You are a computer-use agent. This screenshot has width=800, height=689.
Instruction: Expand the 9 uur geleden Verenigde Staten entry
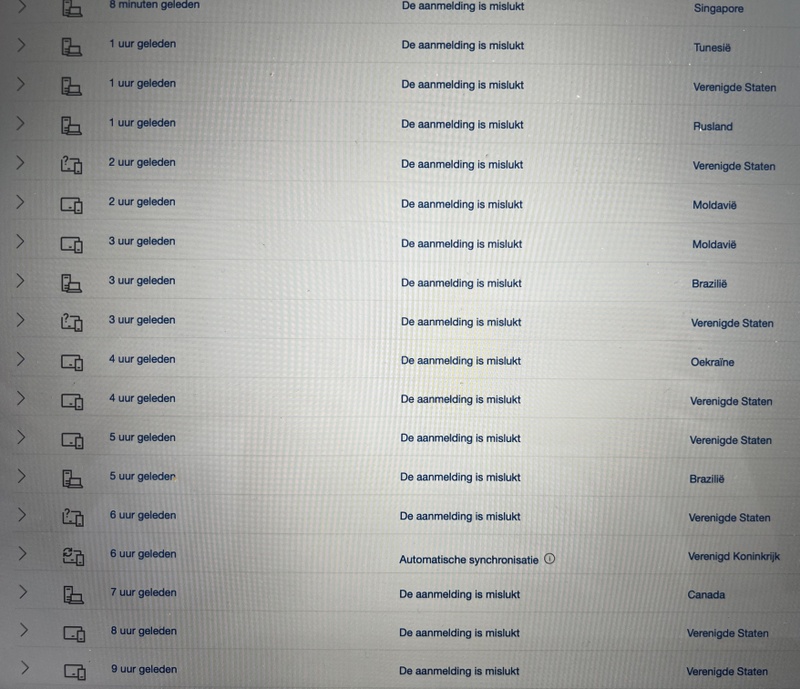(x=23, y=669)
